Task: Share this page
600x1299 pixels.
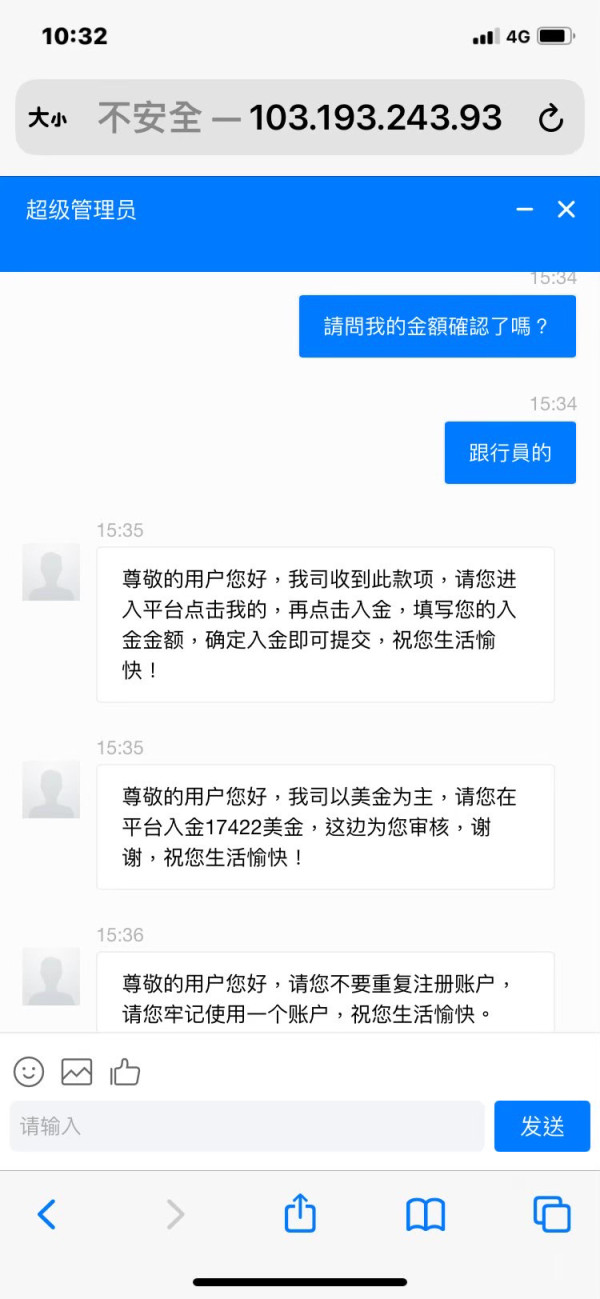Action: (x=300, y=1214)
